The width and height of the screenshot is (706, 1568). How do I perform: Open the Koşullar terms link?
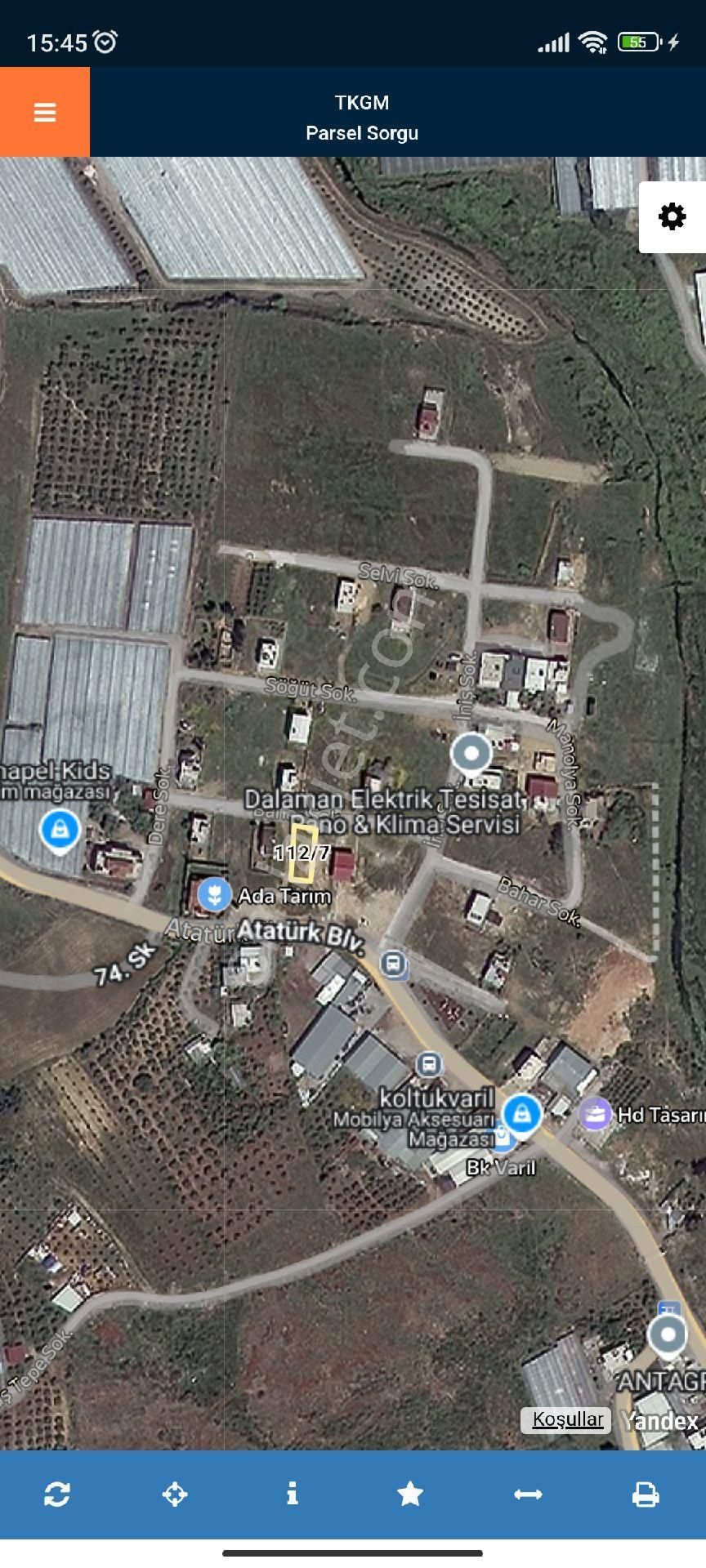tap(567, 1419)
